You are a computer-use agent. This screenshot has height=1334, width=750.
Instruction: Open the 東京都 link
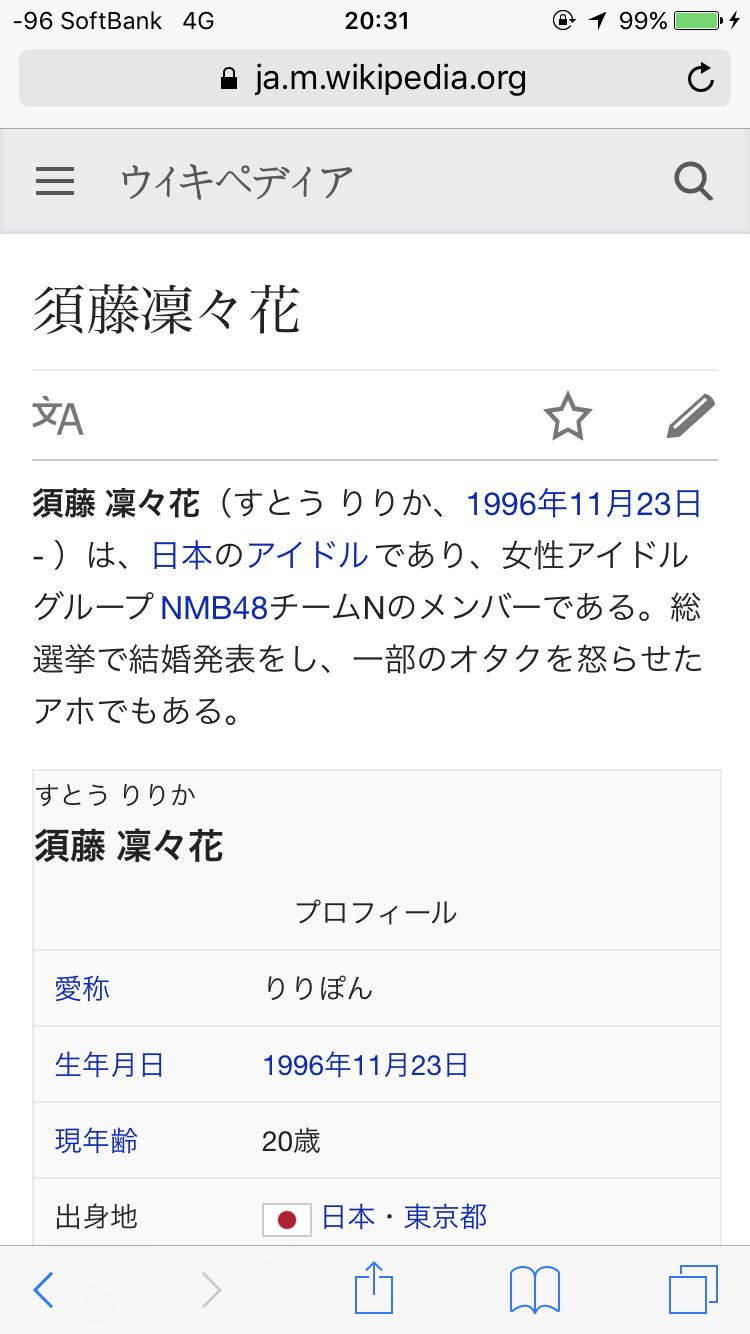pos(445,1217)
